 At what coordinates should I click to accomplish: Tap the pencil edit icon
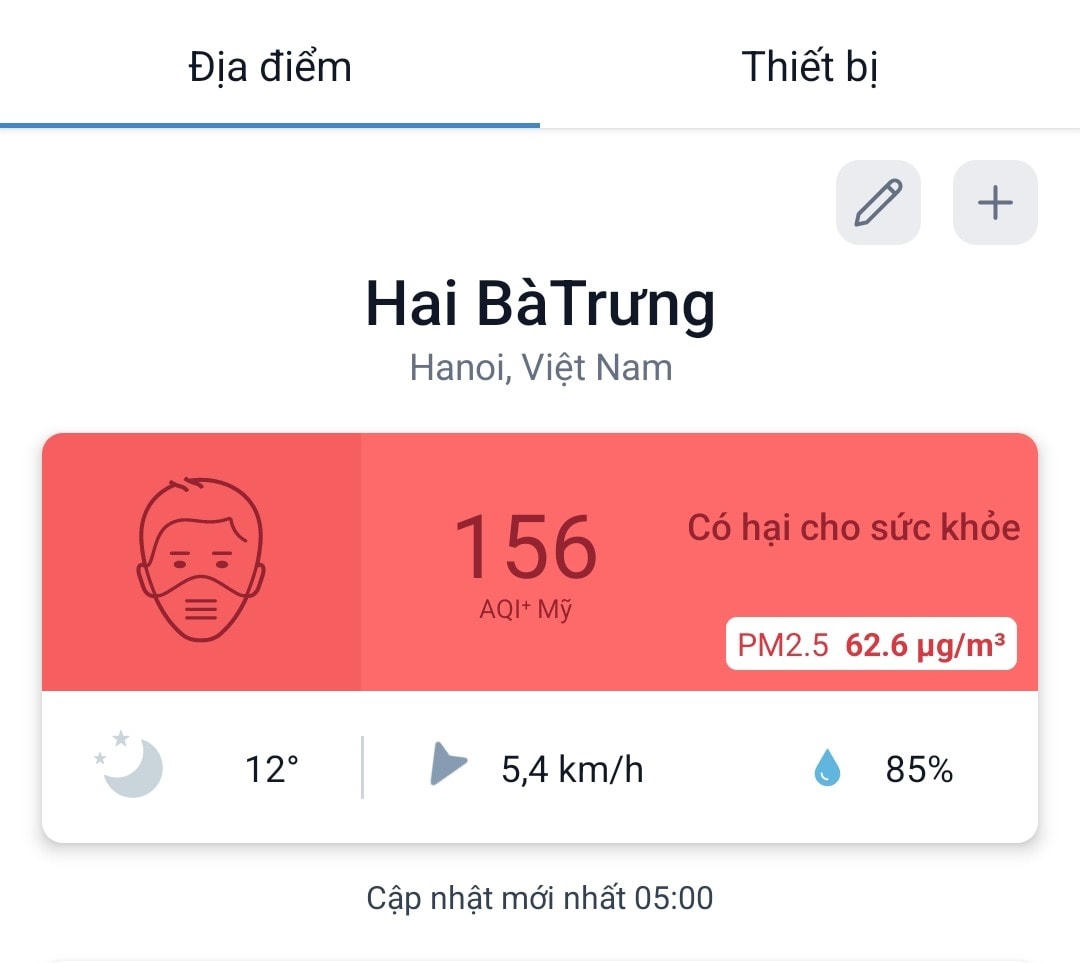tap(878, 202)
